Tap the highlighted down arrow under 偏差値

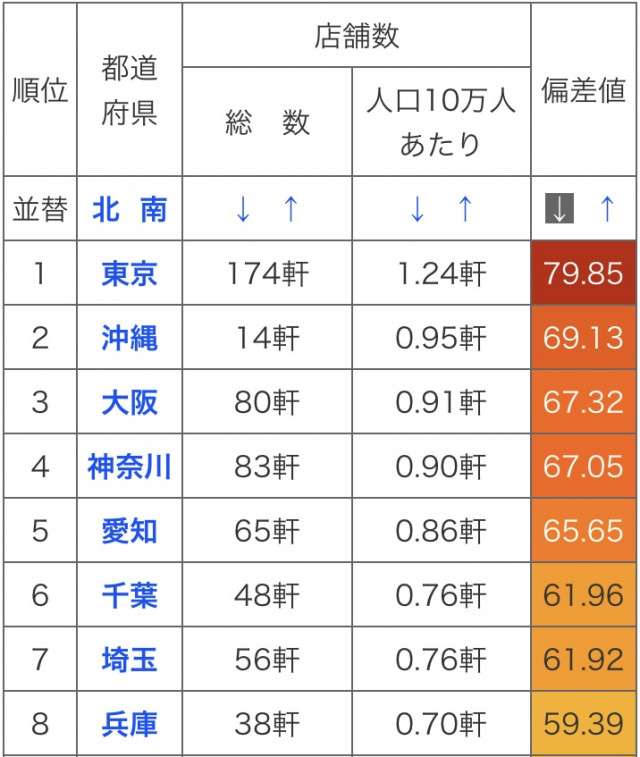pos(559,209)
